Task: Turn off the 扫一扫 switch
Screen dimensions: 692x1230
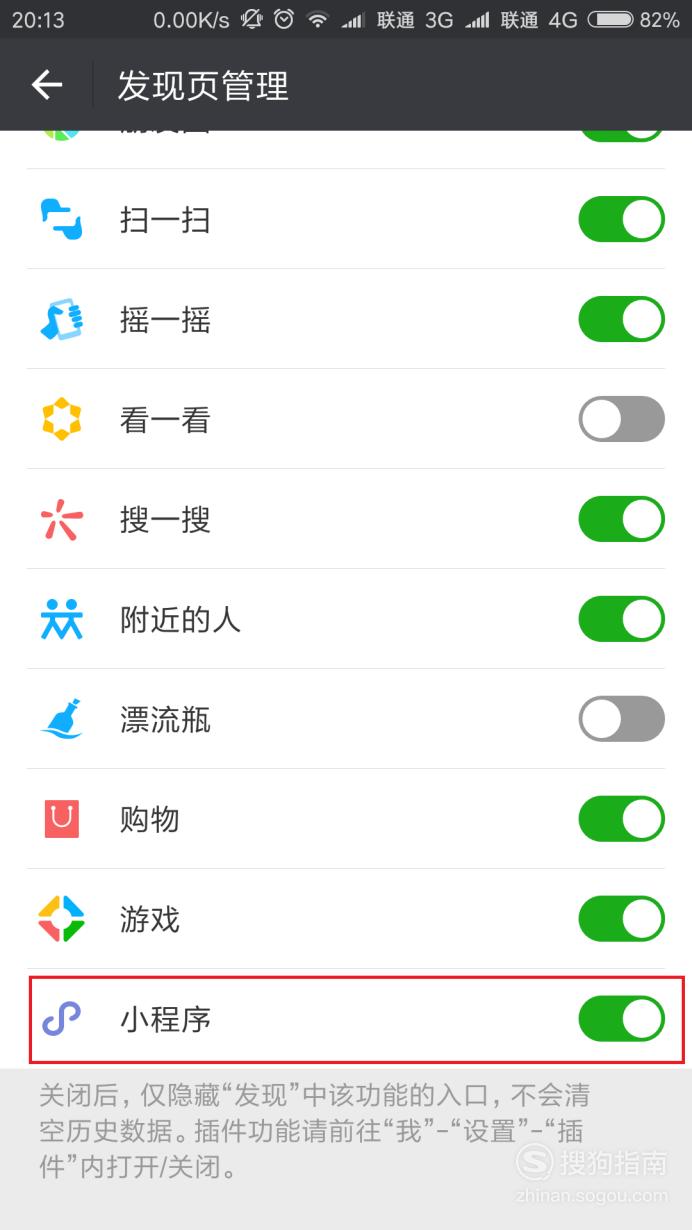Action: tap(621, 219)
